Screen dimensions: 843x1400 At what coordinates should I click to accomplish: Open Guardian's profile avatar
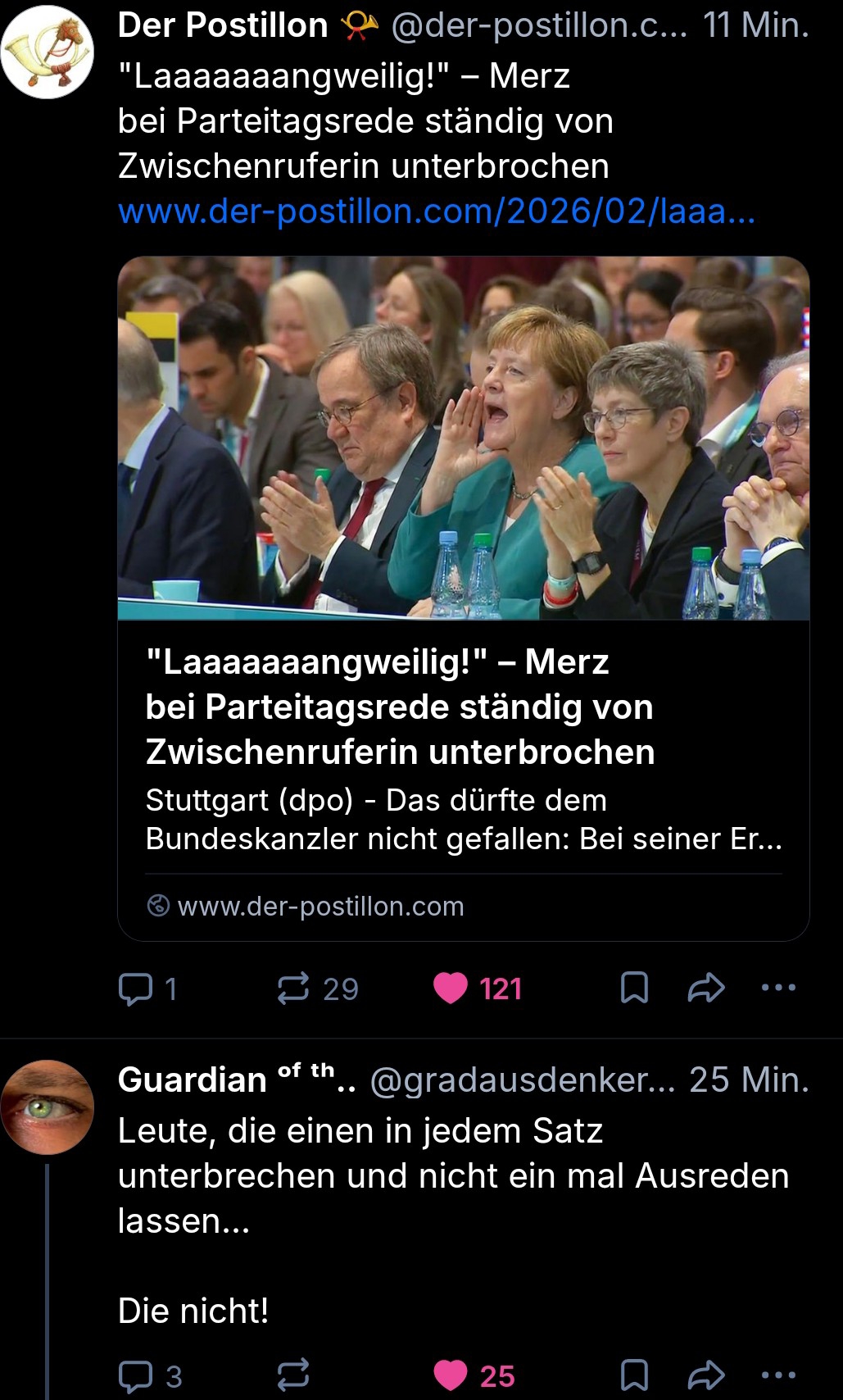tap(48, 1107)
